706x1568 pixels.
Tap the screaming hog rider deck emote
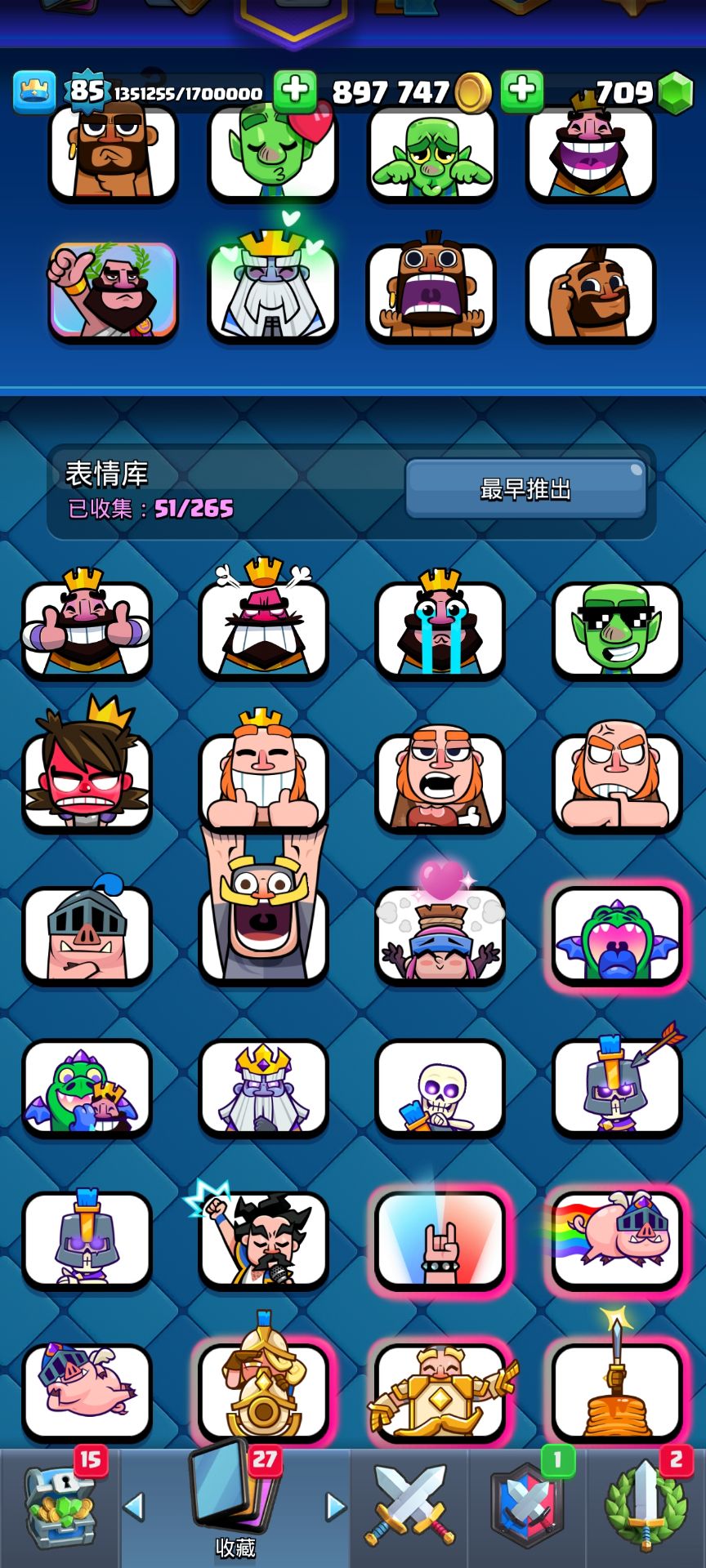(x=431, y=292)
